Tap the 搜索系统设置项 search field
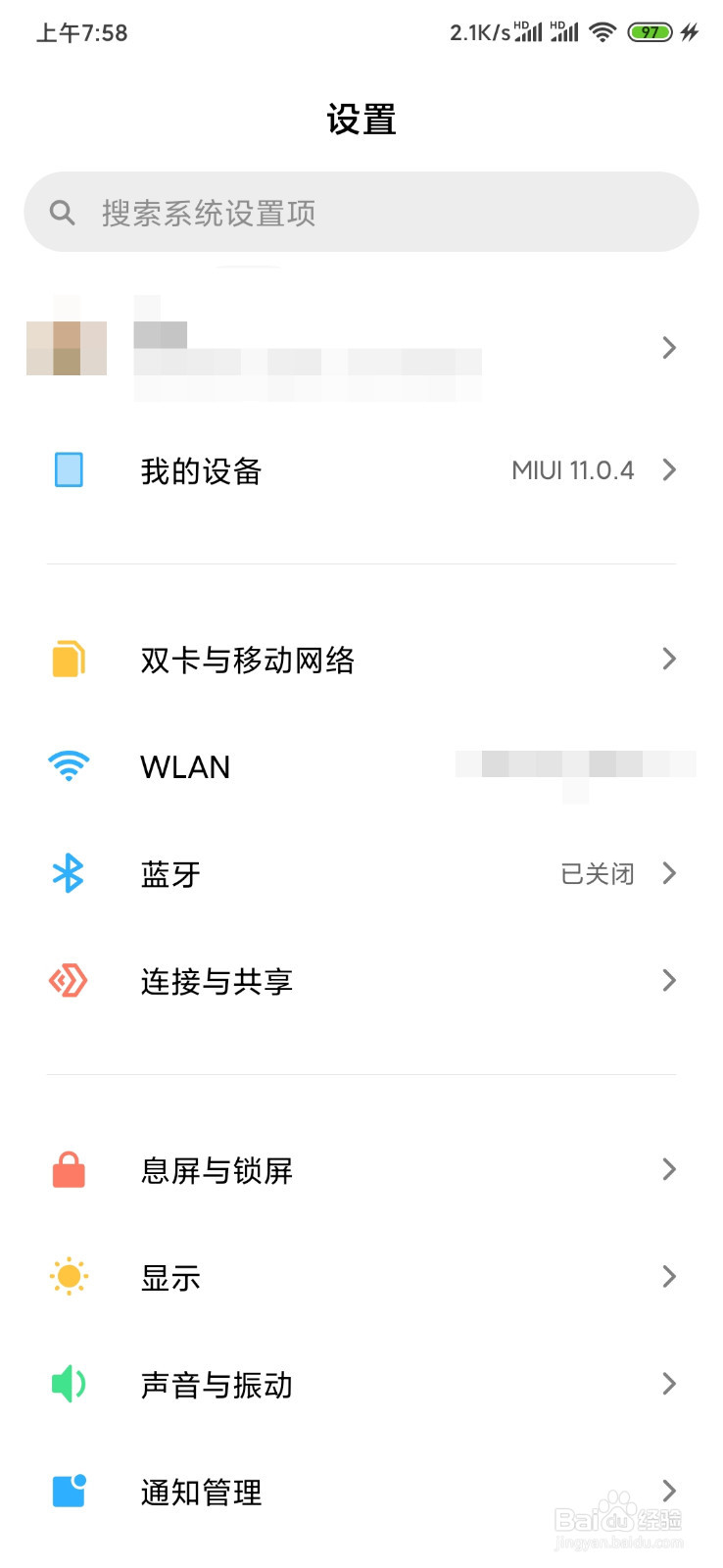The height and width of the screenshot is (1568, 723). click(x=361, y=212)
